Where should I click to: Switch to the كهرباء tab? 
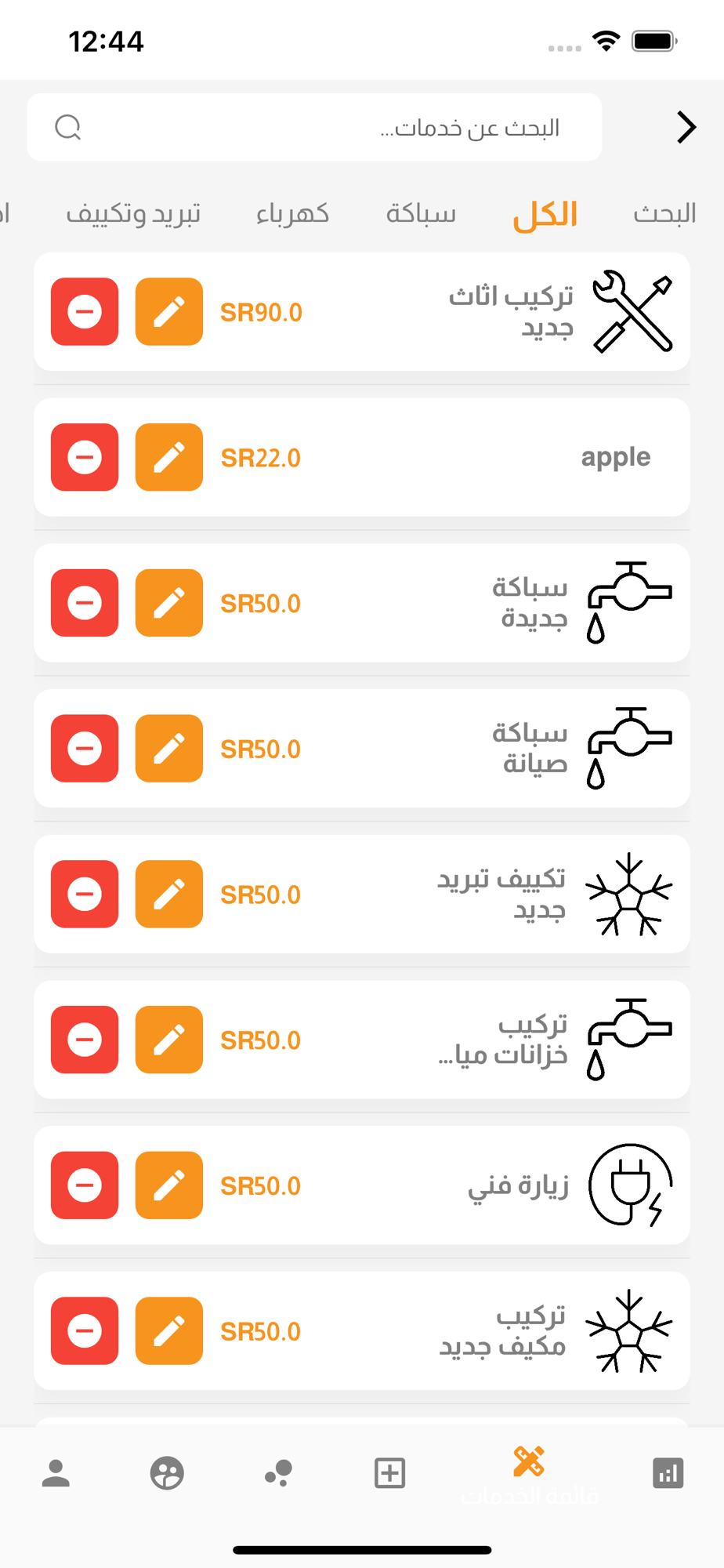(x=292, y=213)
